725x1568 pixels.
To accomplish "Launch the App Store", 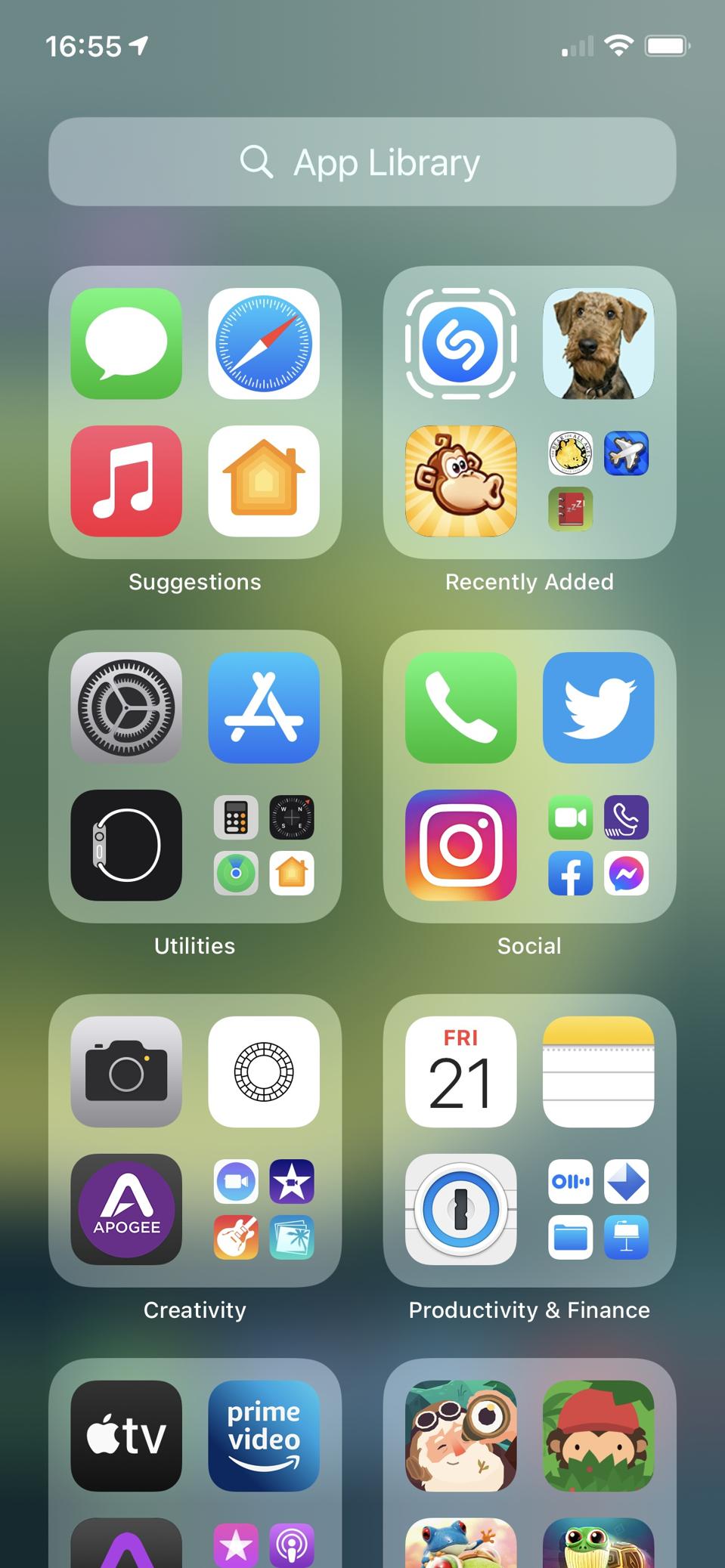I will pos(264,708).
